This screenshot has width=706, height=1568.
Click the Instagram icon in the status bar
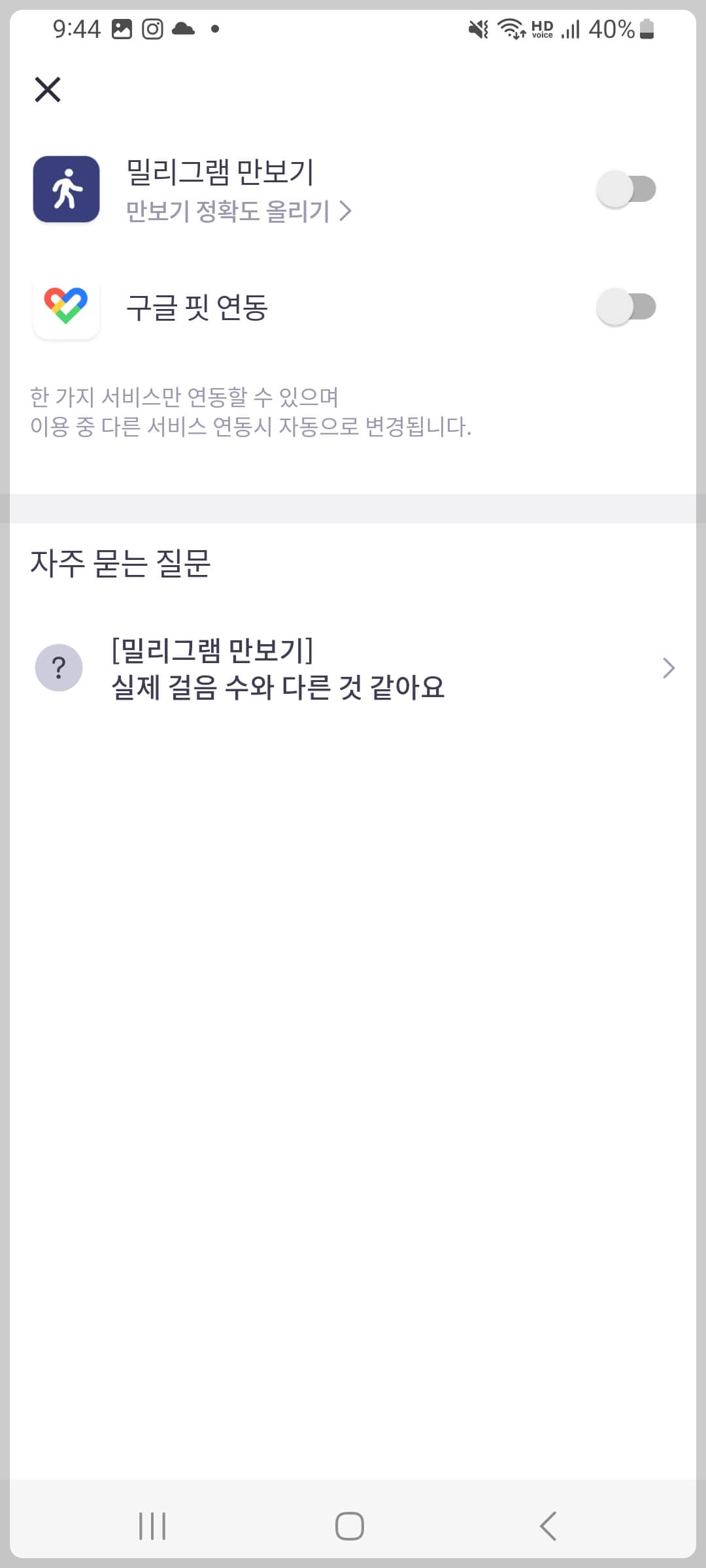point(152,29)
